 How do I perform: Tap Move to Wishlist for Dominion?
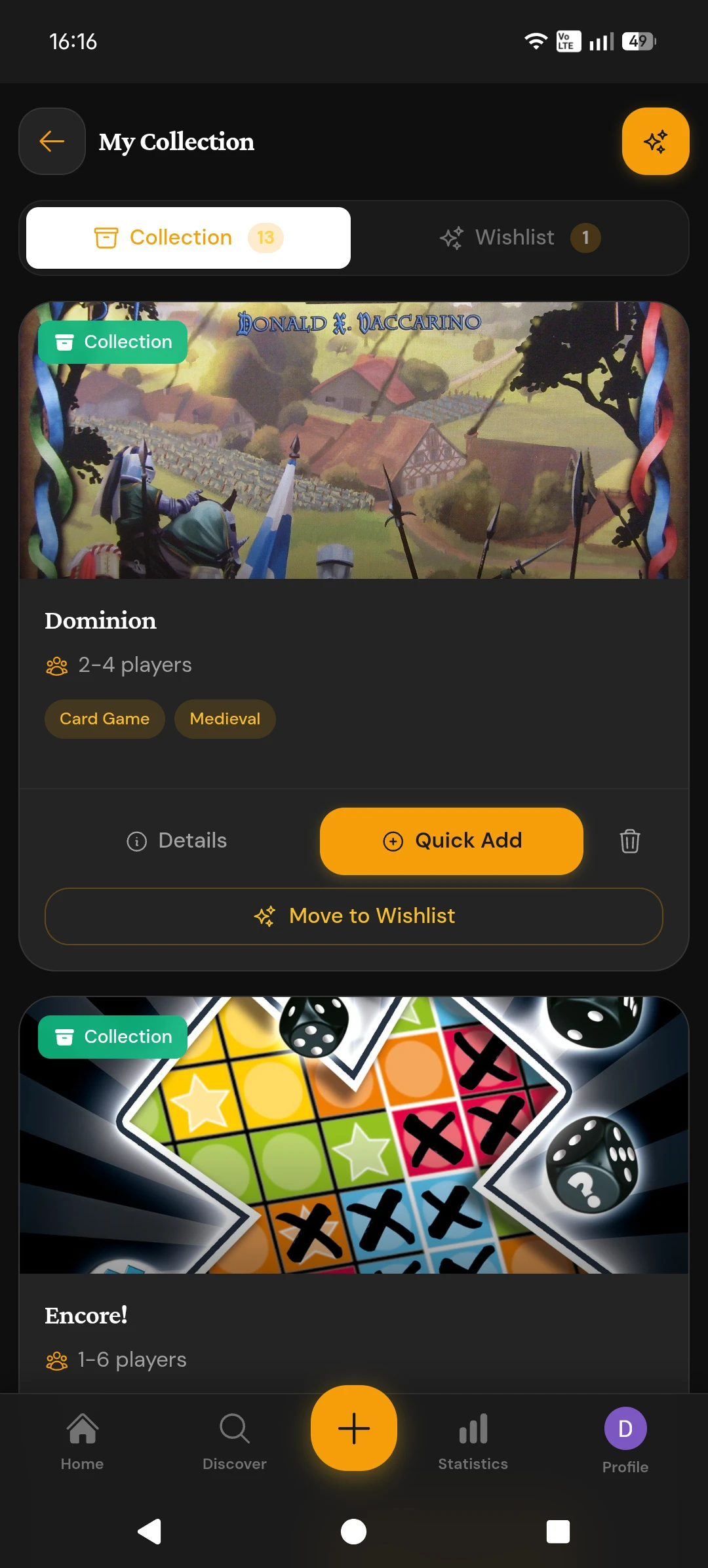coord(353,916)
